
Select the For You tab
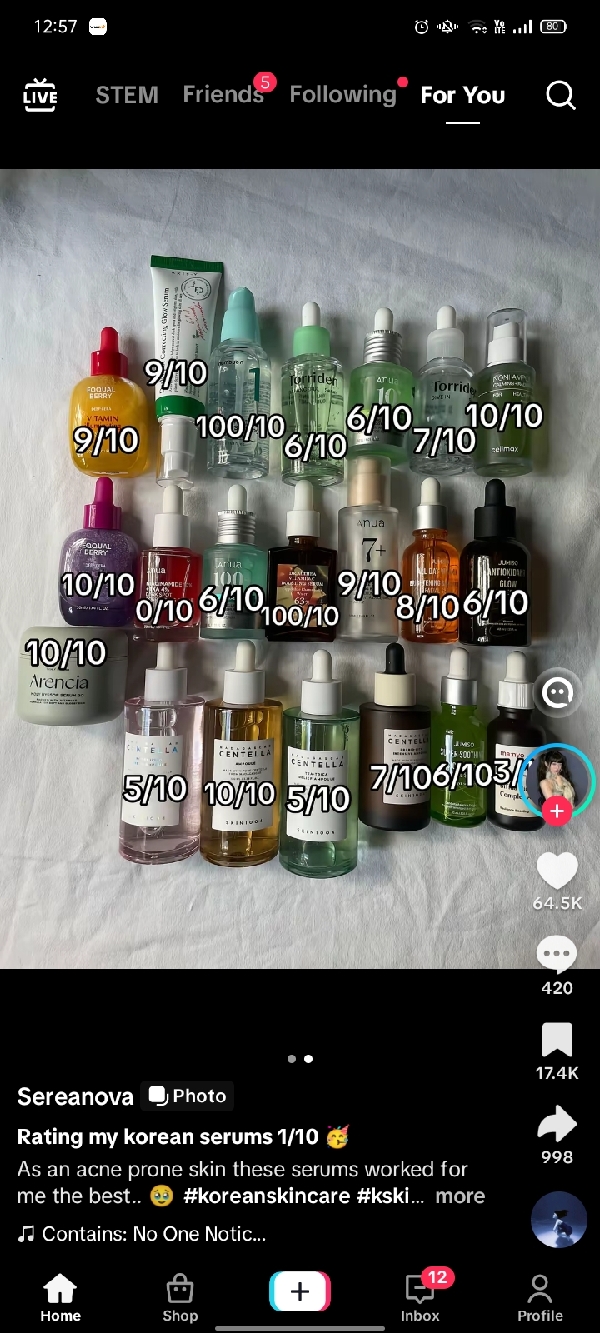coord(462,96)
